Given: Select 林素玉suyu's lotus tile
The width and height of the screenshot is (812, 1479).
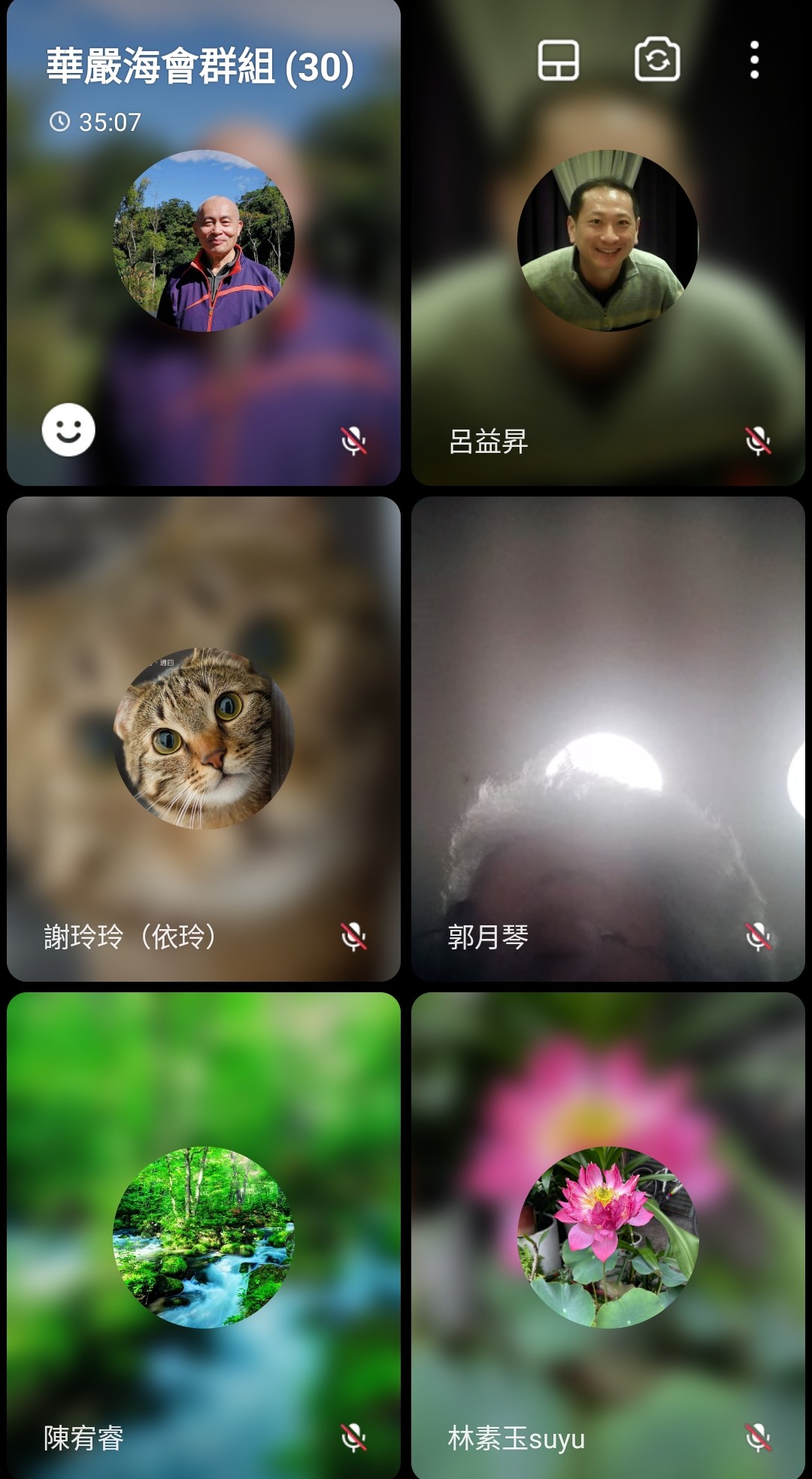Looking at the screenshot, I should [x=607, y=1235].
